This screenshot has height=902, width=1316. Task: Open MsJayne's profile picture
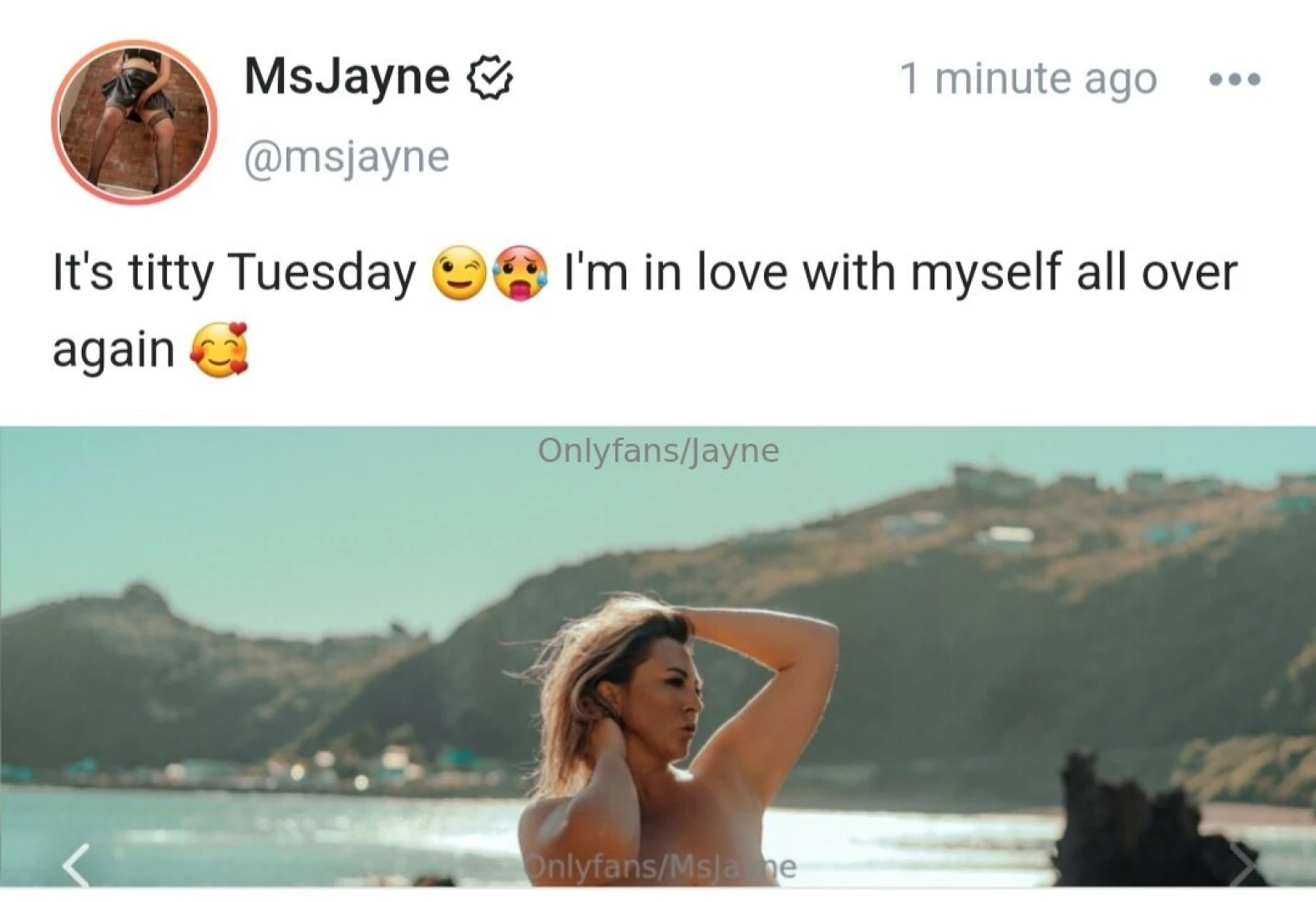(x=134, y=122)
